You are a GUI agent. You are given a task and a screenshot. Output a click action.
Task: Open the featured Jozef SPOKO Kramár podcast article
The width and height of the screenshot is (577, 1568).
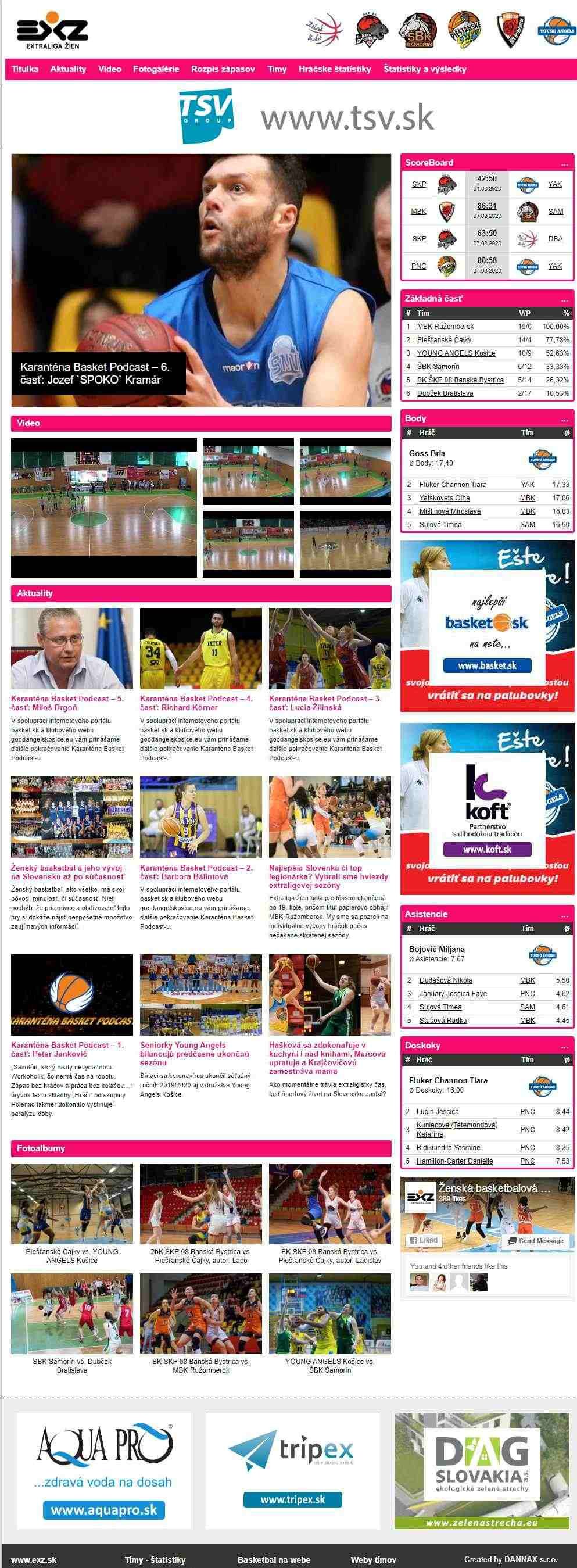click(95, 373)
